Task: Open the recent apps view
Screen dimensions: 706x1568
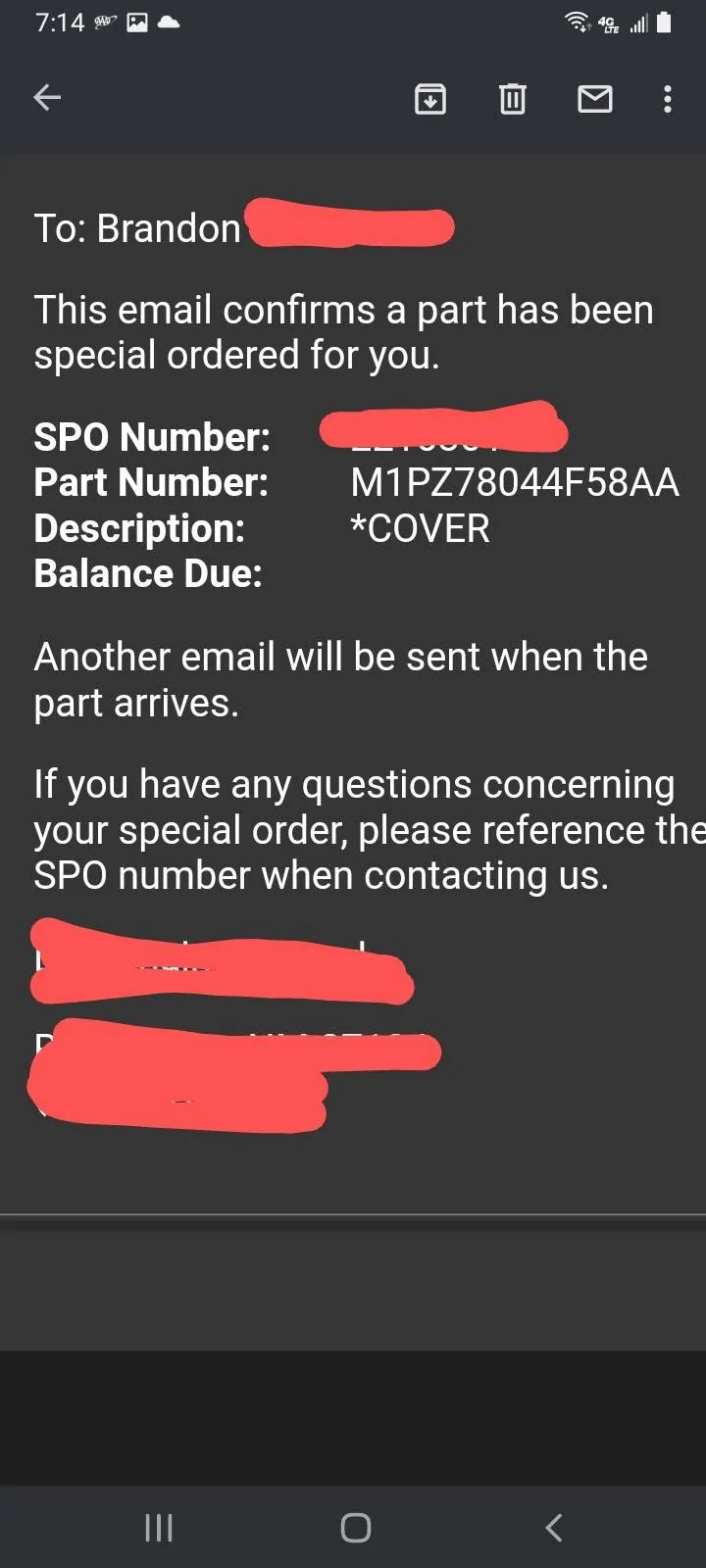Action: (x=159, y=1527)
